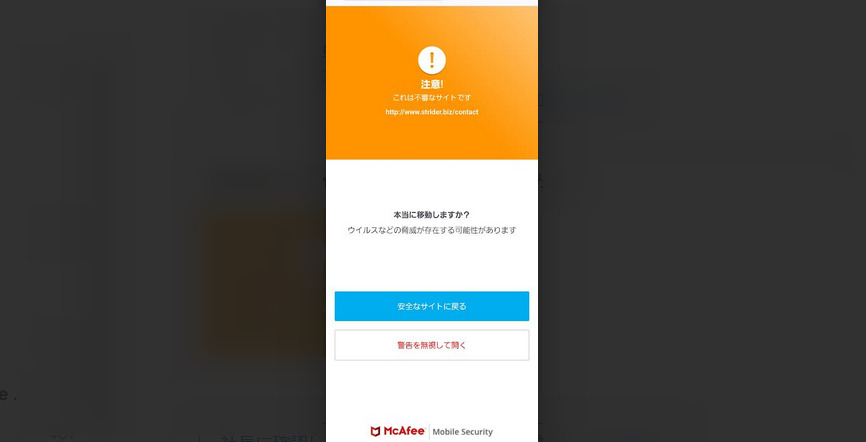Screen dimensions: 866x442
Task: Select 警告を無視して開く option
Action: (x=431, y=345)
